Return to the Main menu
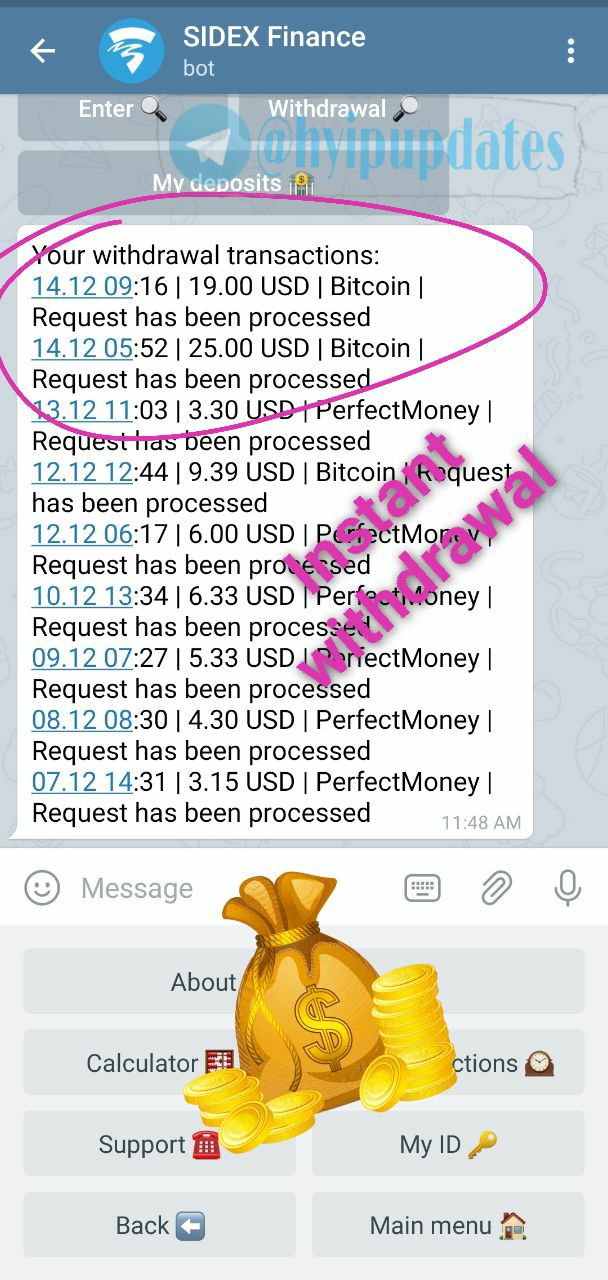 tap(448, 1225)
